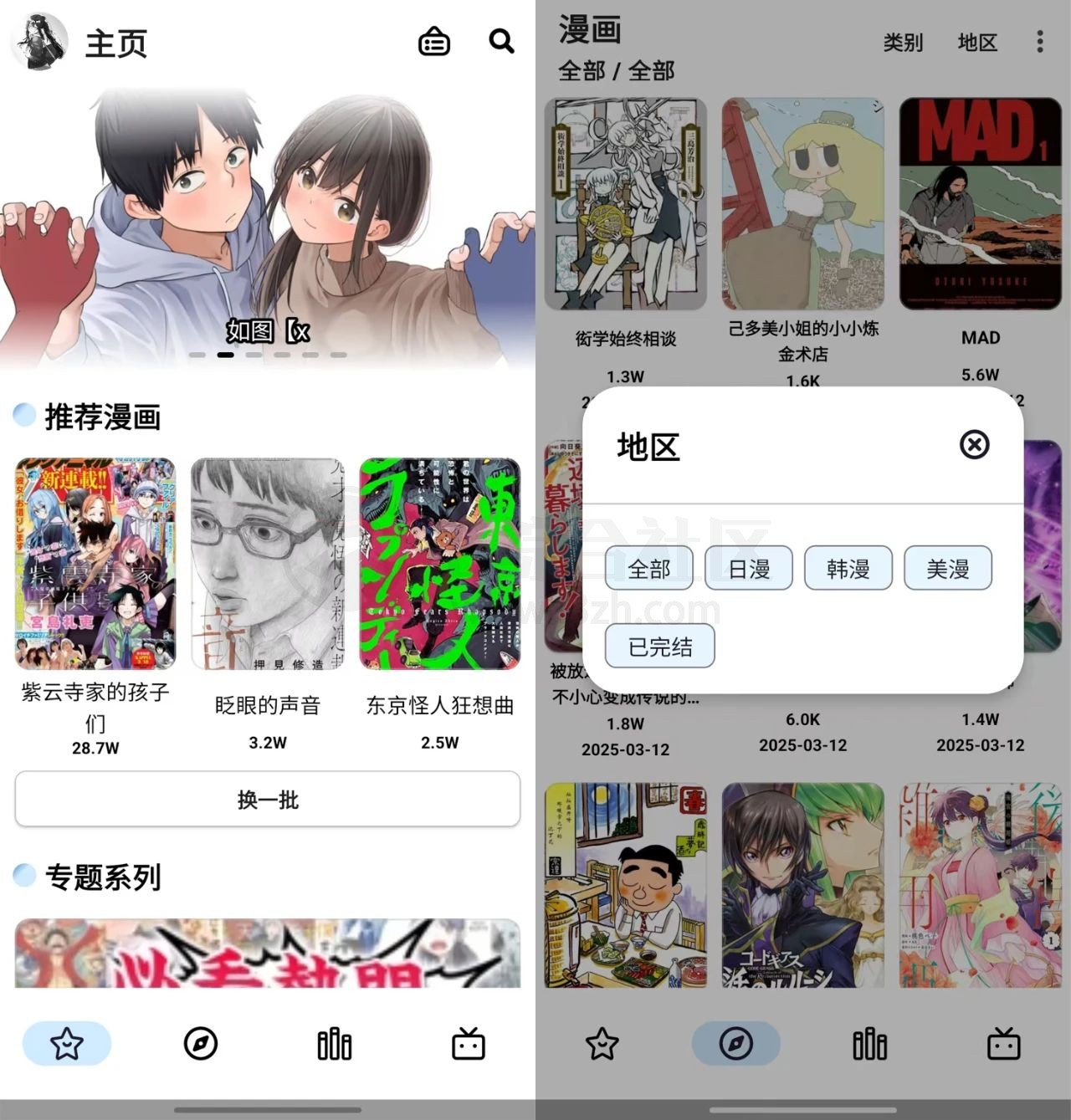
Task: Tap 换一批 to refresh recommendations
Action: point(268,800)
